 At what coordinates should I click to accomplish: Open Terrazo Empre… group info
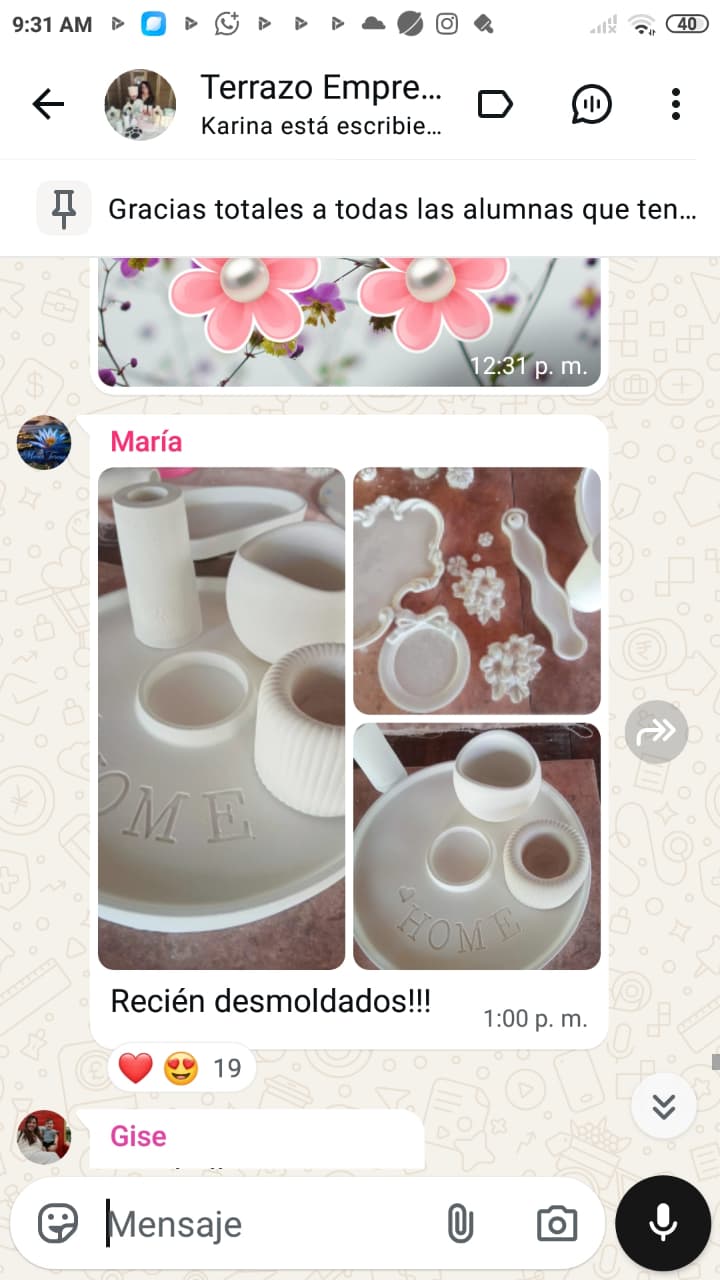pos(320,104)
